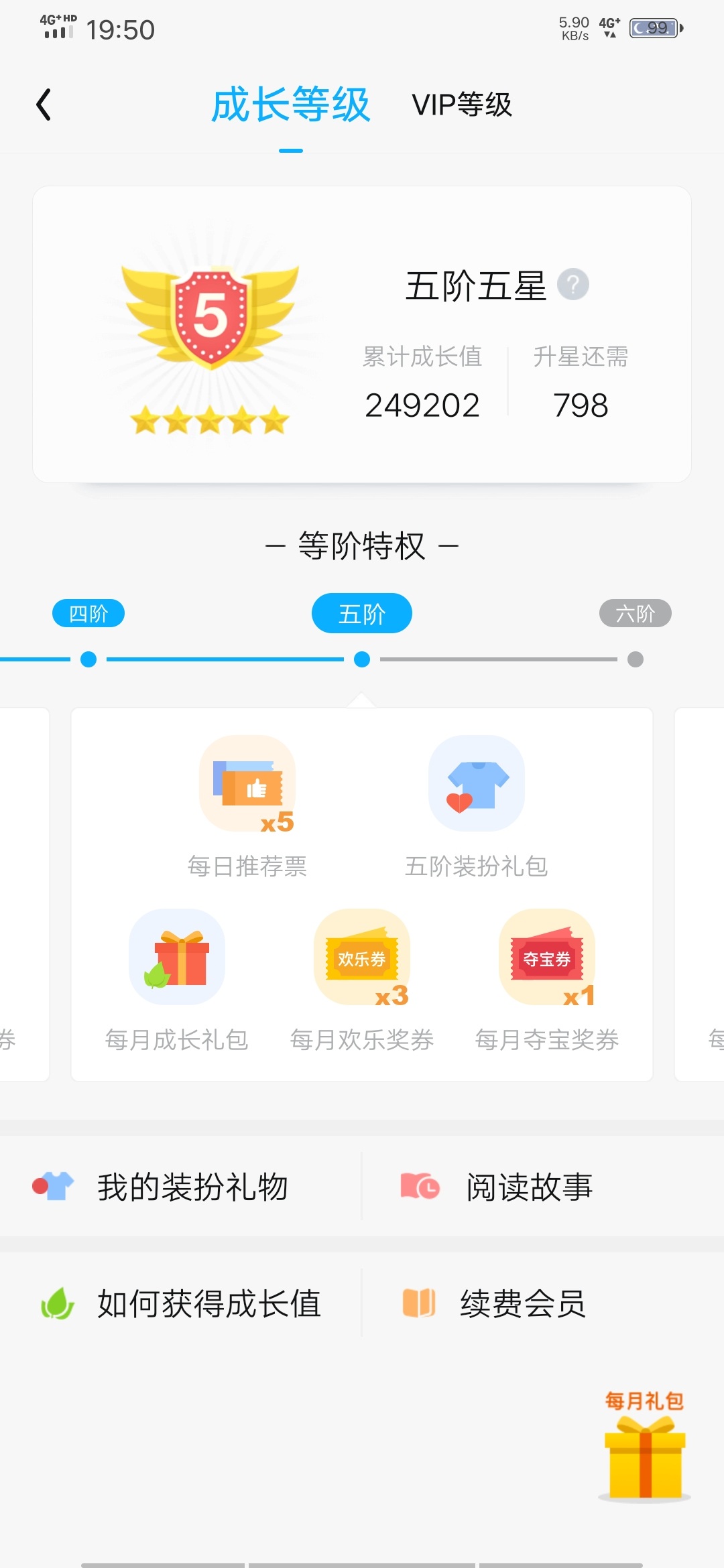Open the 五阶装扮礼包 privilege
Image resolution: width=724 pixels, height=1568 pixels.
coord(476,804)
